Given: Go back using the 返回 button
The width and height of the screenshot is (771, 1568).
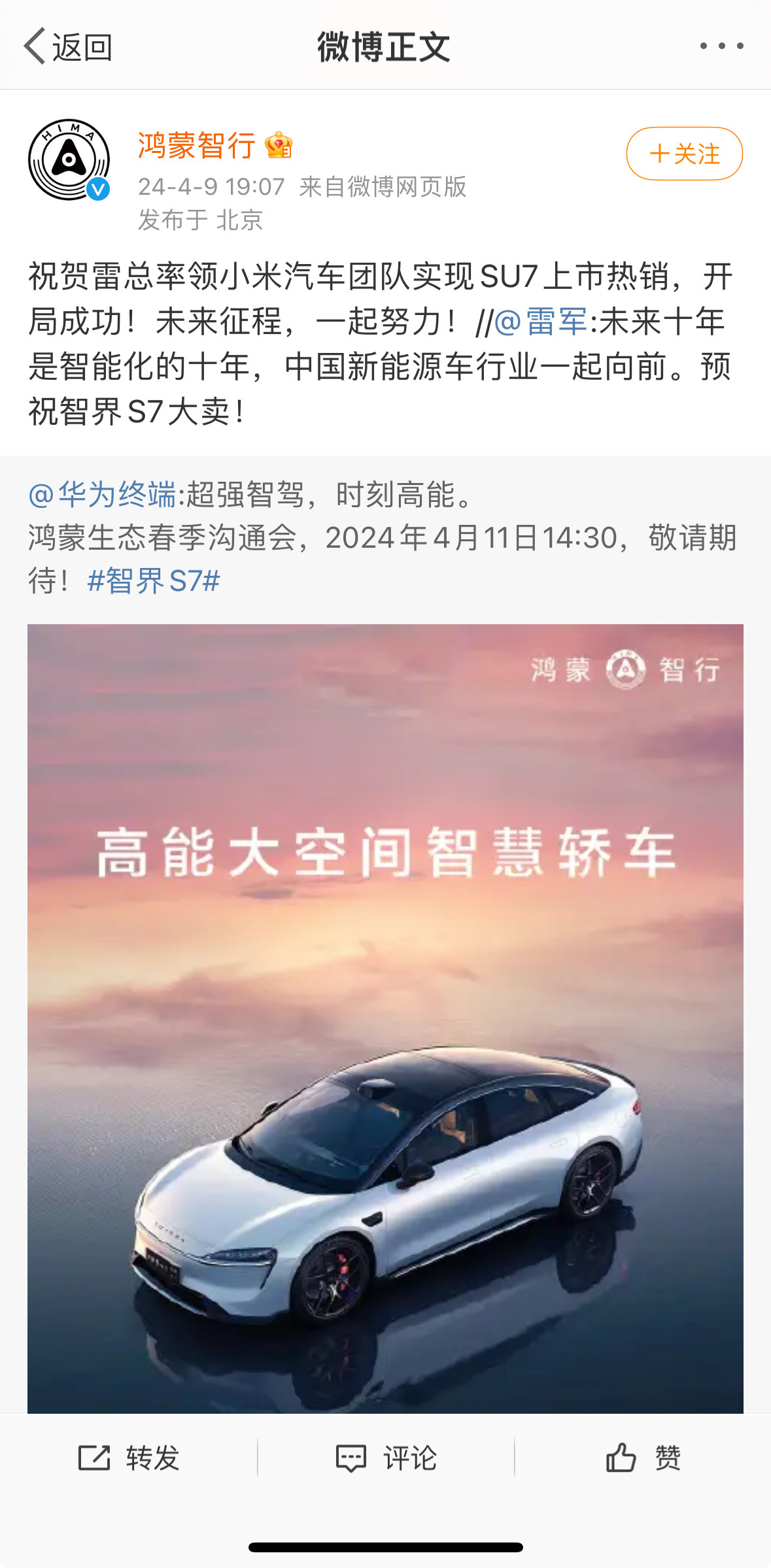Looking at the screenshot, I should tap(68, 47).
